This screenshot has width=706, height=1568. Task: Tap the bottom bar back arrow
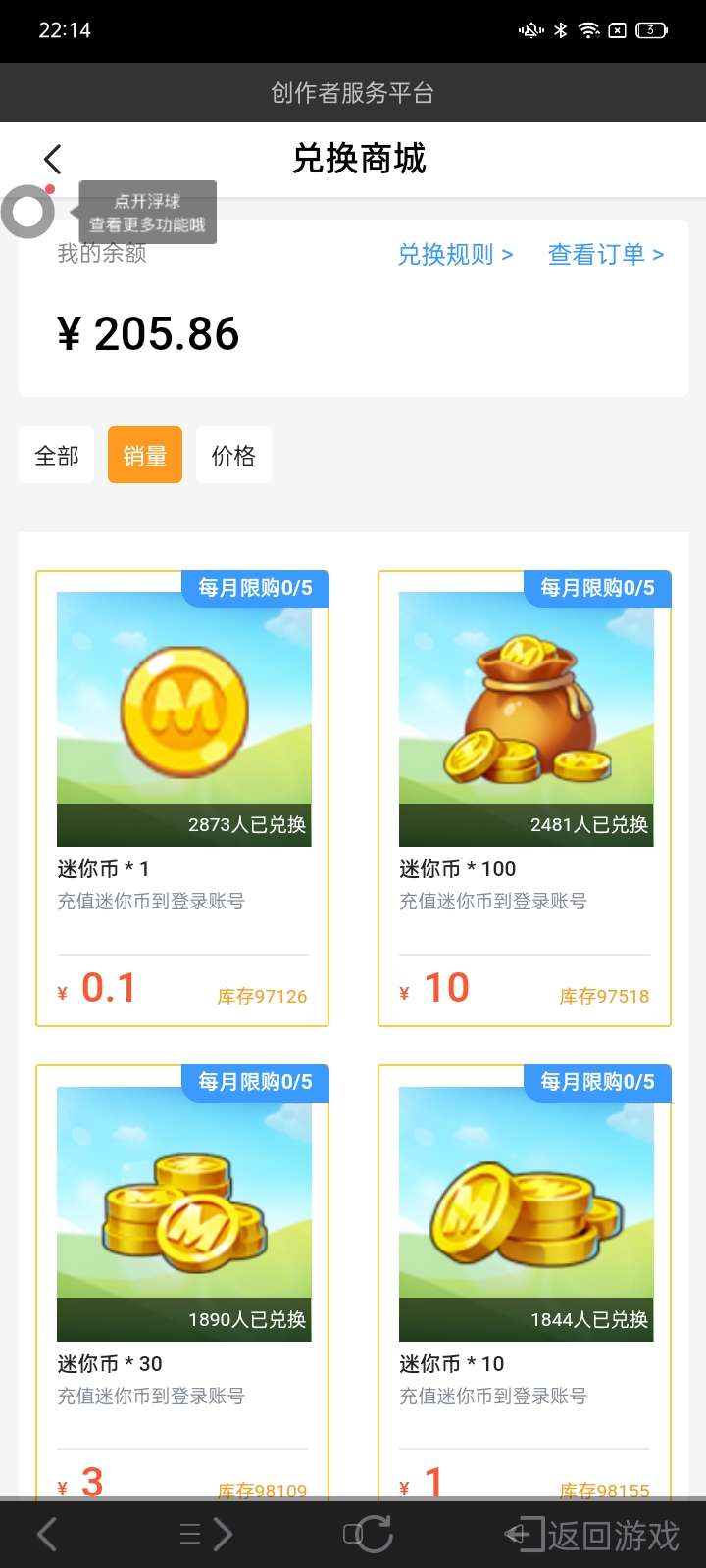click(46, 1534)
